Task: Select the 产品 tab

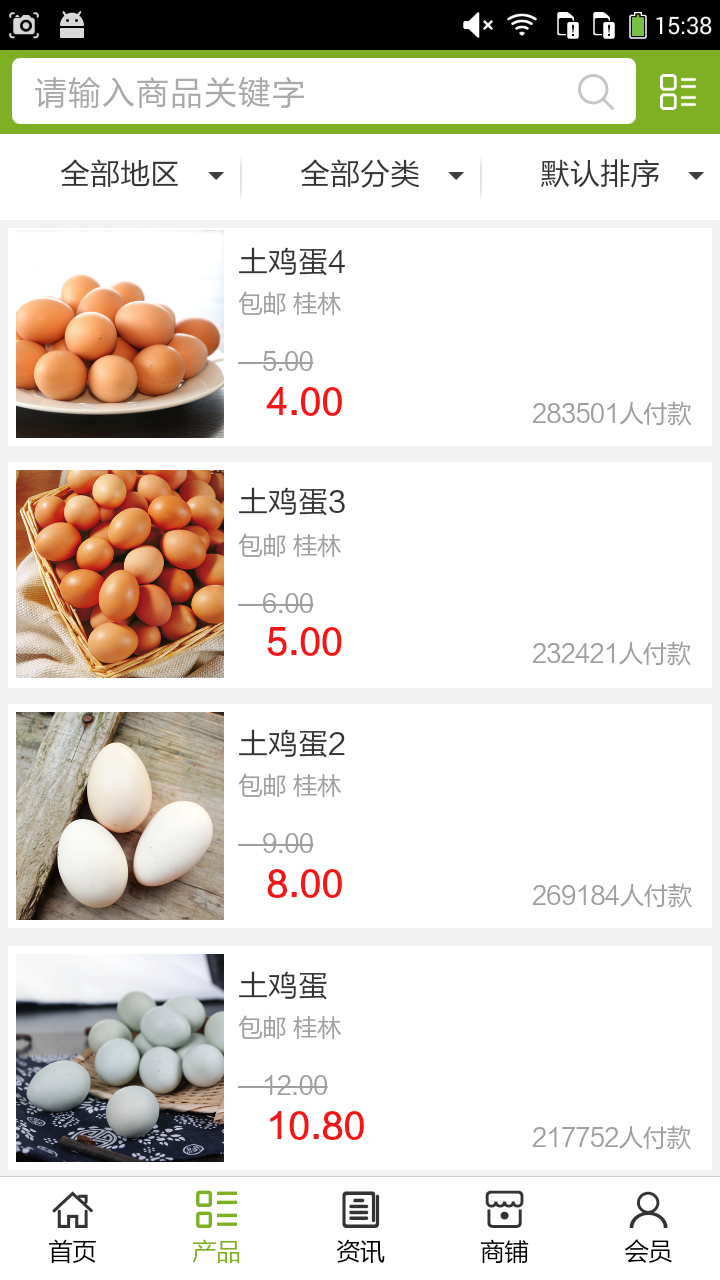Action: pos(216,1227)
